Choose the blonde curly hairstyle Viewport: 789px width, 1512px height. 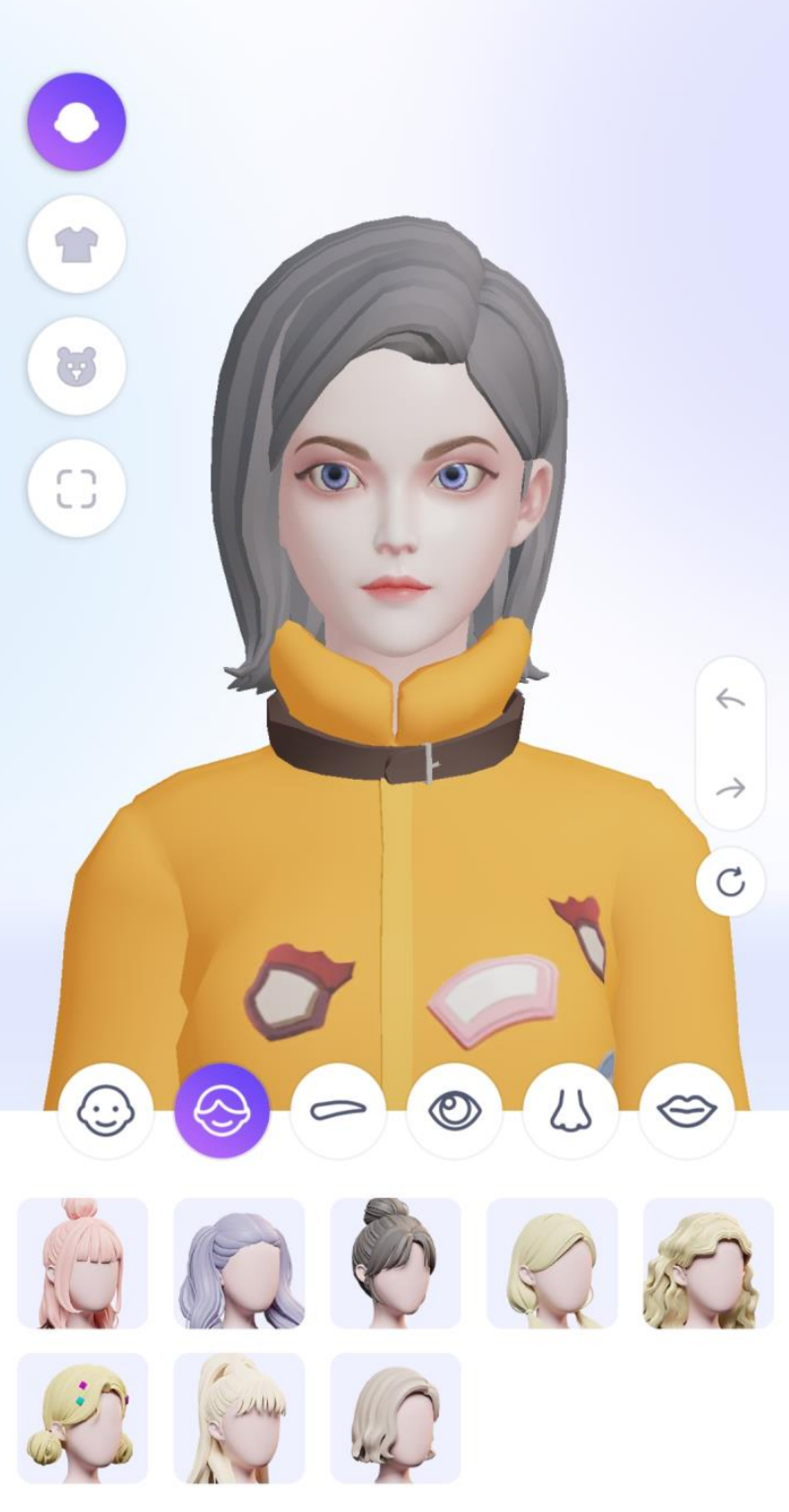708,1263
